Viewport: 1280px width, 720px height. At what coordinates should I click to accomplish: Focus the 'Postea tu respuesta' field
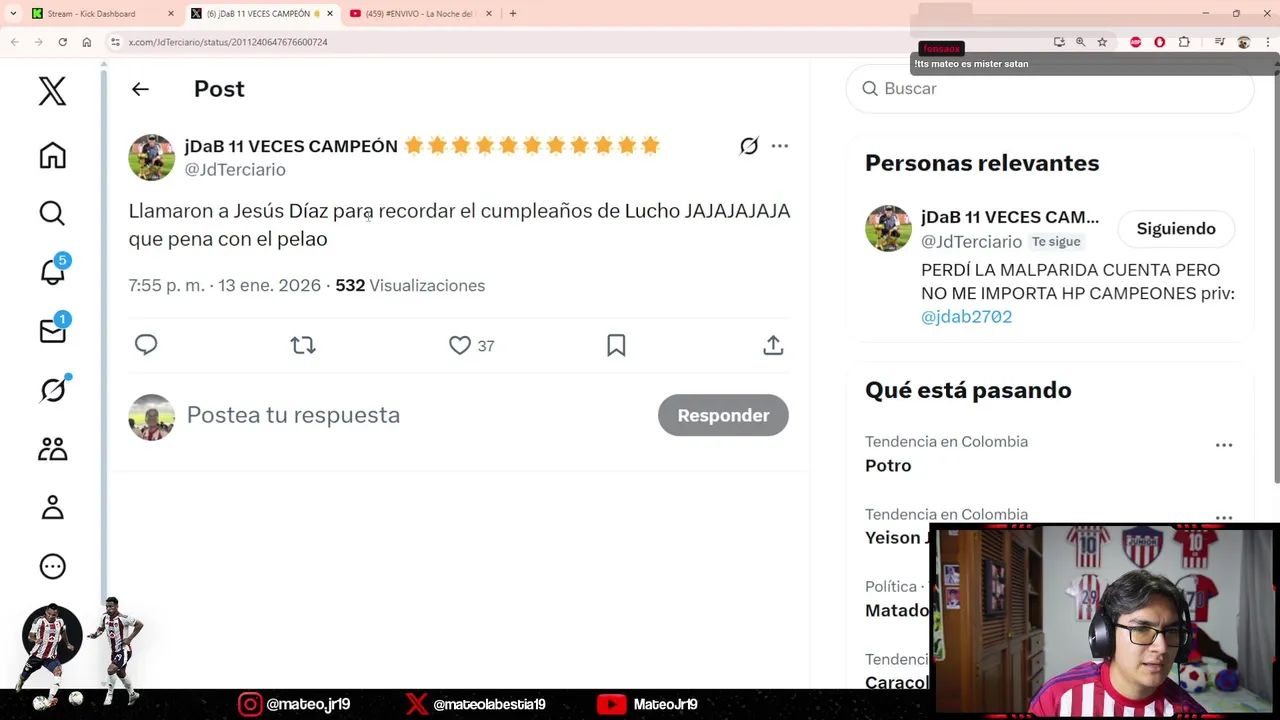point(400,415)
